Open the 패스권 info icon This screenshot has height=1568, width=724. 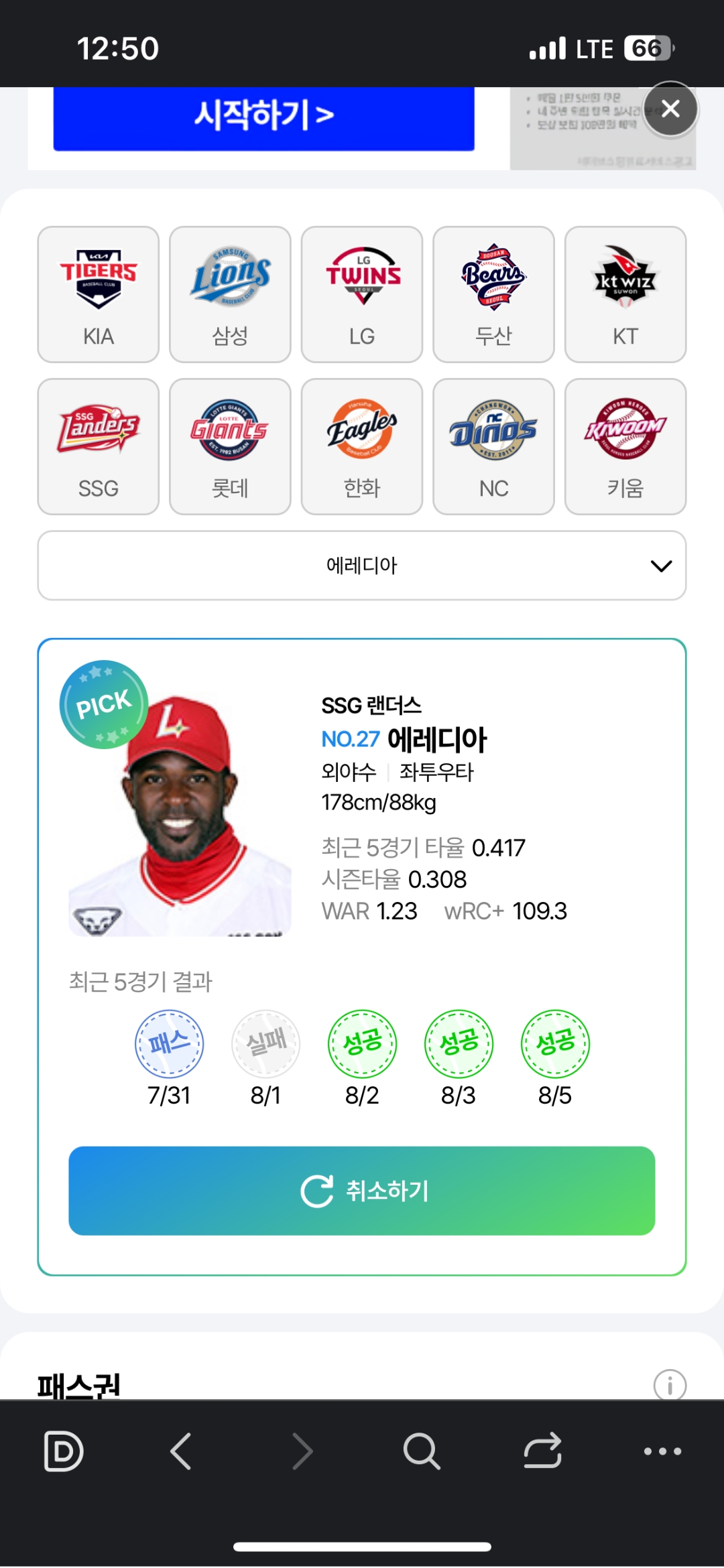tap(670, 1384)
